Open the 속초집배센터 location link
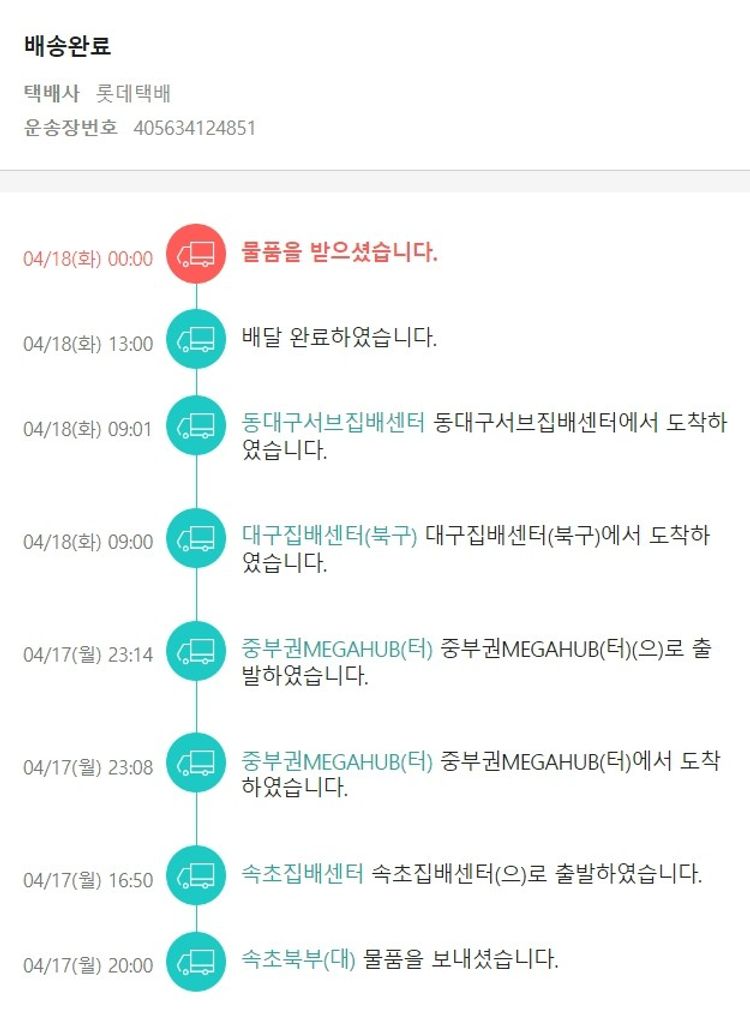Viewport: 750px width, 1019px height. pos(302,874)
